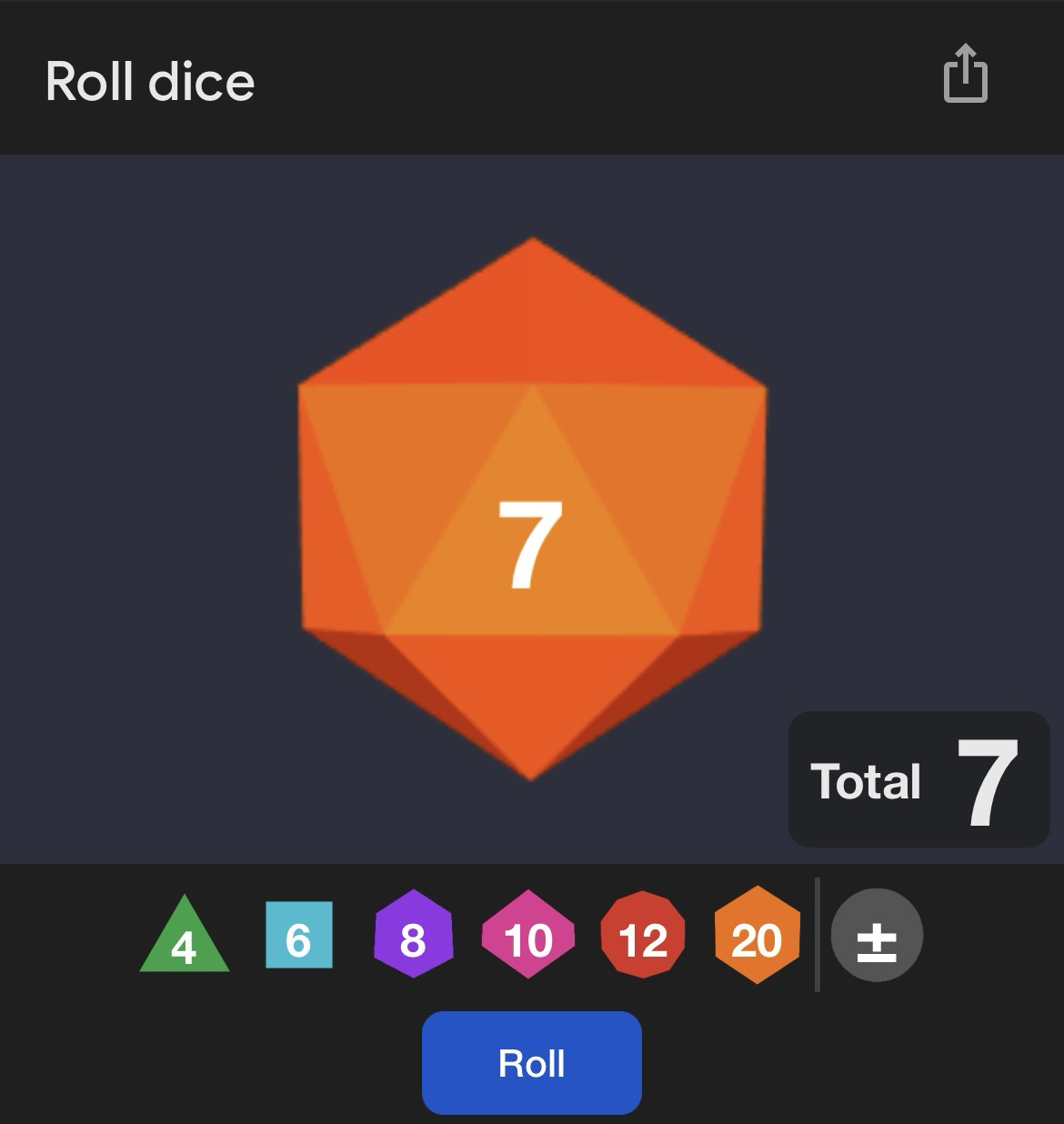Share the dice roll result
This screenshot has height=1124, width=1064.
[965, 75]
